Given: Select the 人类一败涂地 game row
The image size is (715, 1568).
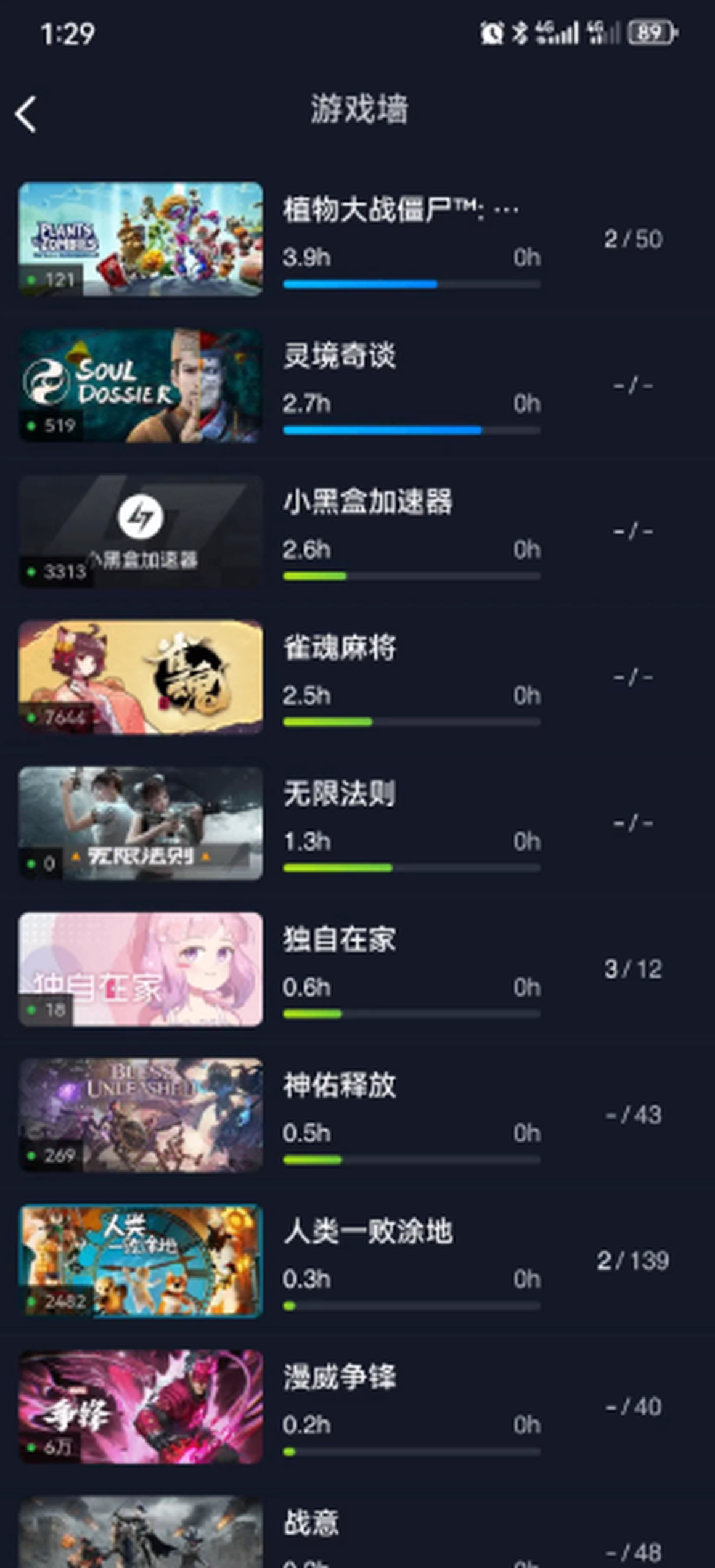Looking at the screenshot, I should click(357, 1260).
